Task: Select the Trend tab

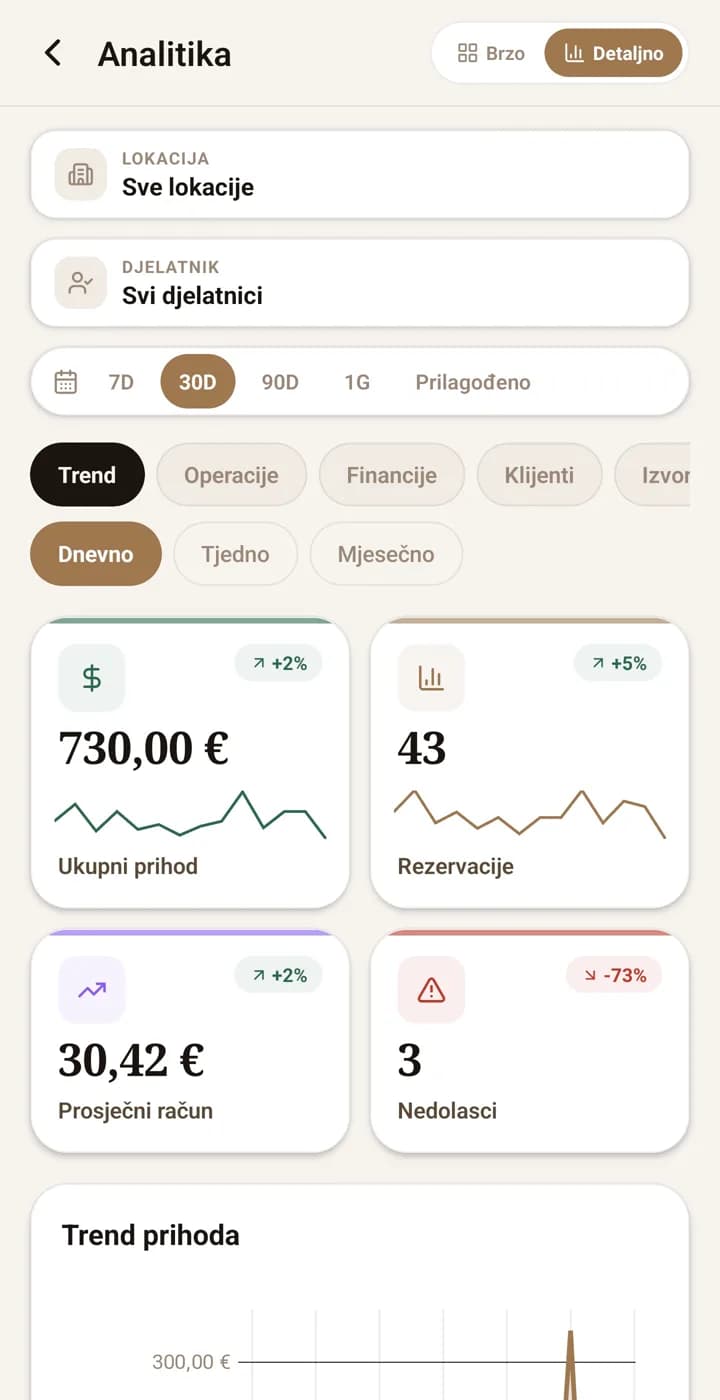Action: click(x=87, y=475)
